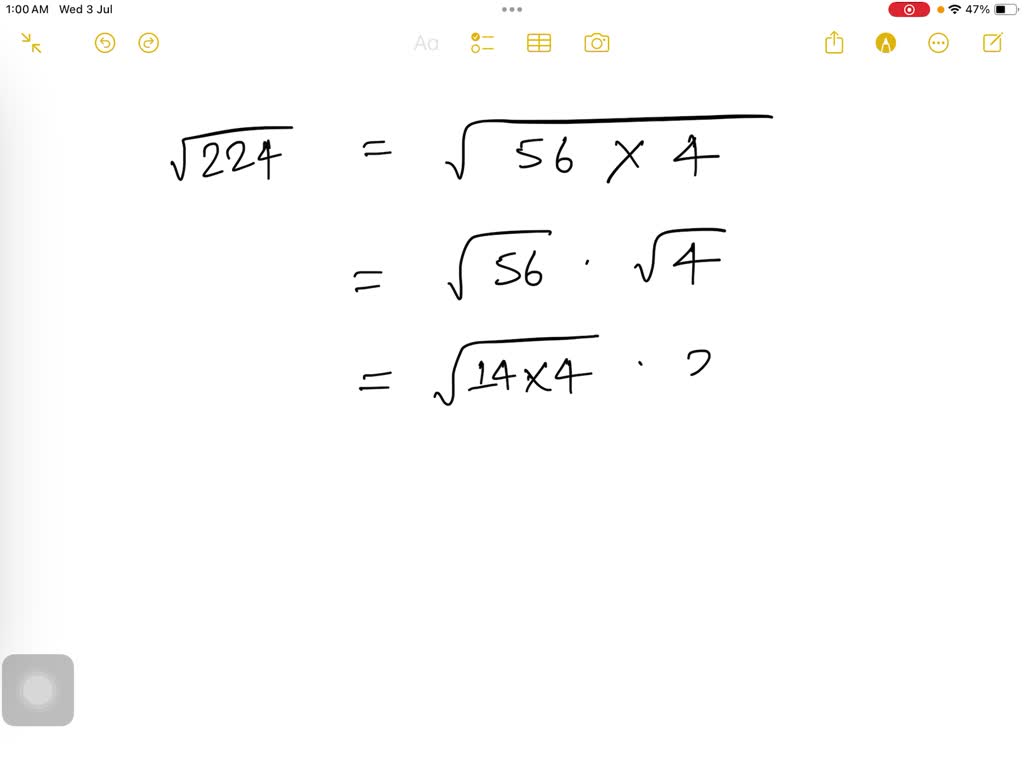Toggle the markup pen tool
Viewport: 1024px width, 768px height.
click(x=885, y=43)
